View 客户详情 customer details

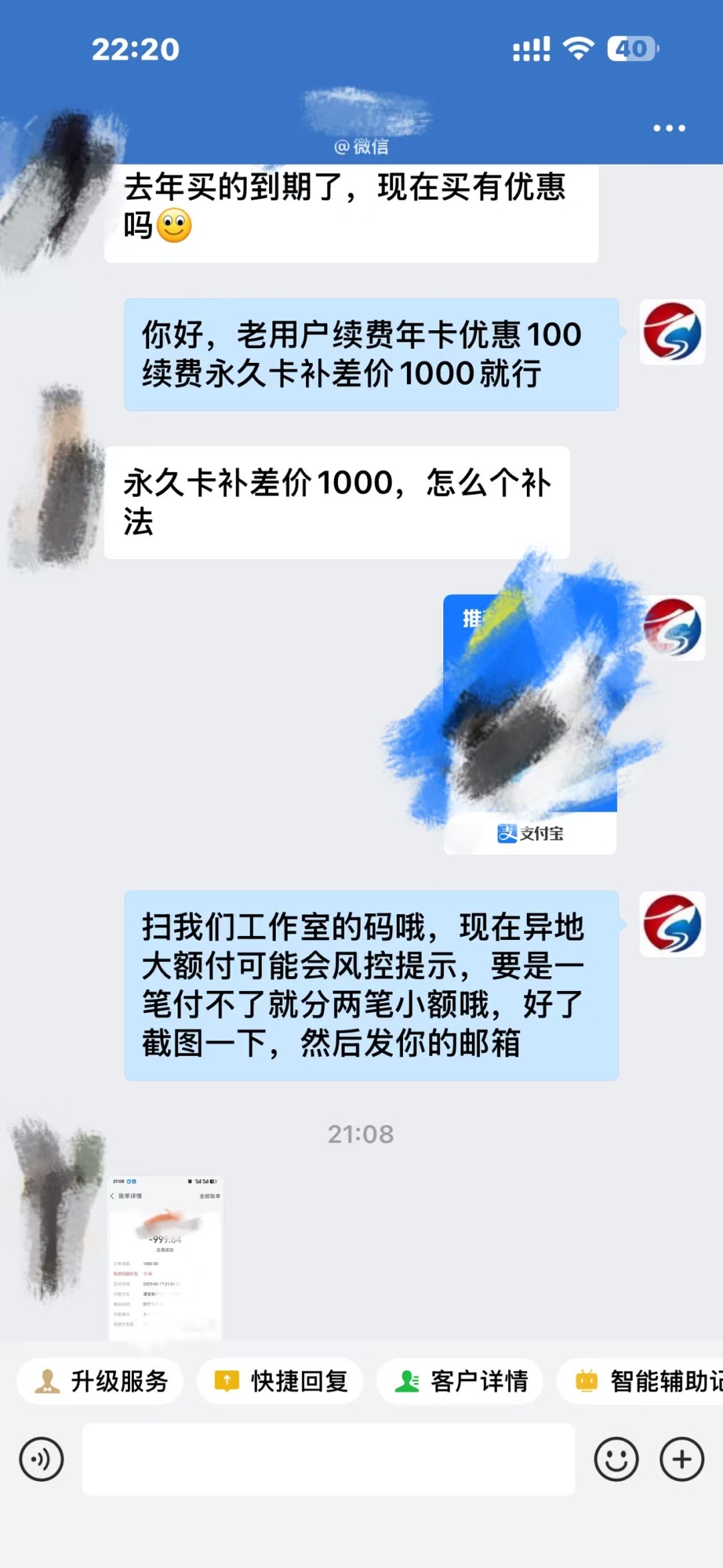pyautogui.click(x=461, y=1381)
